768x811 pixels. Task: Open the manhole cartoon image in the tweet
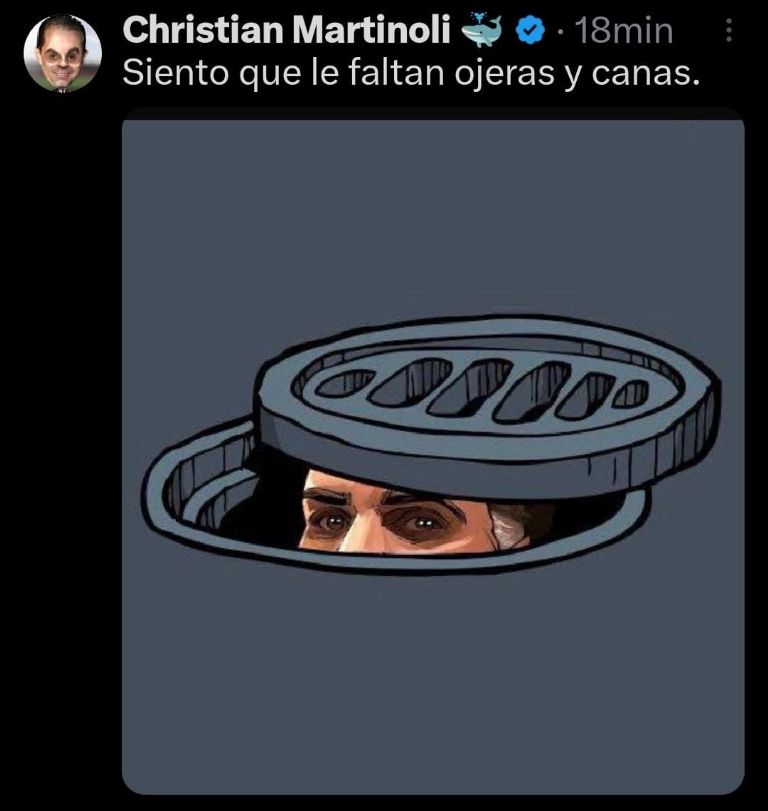433,455
